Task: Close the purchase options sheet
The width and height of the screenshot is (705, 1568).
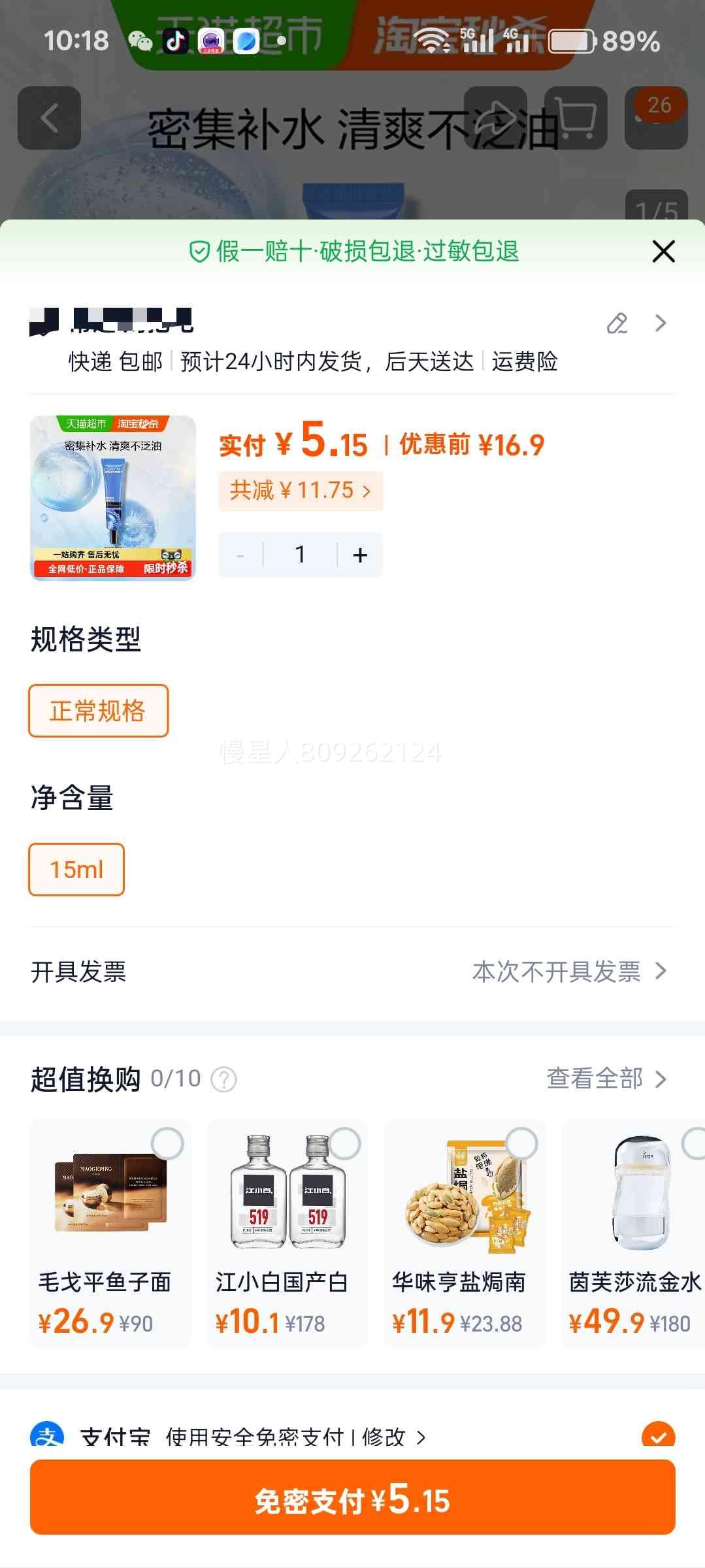Action: (x=663, y=252)
